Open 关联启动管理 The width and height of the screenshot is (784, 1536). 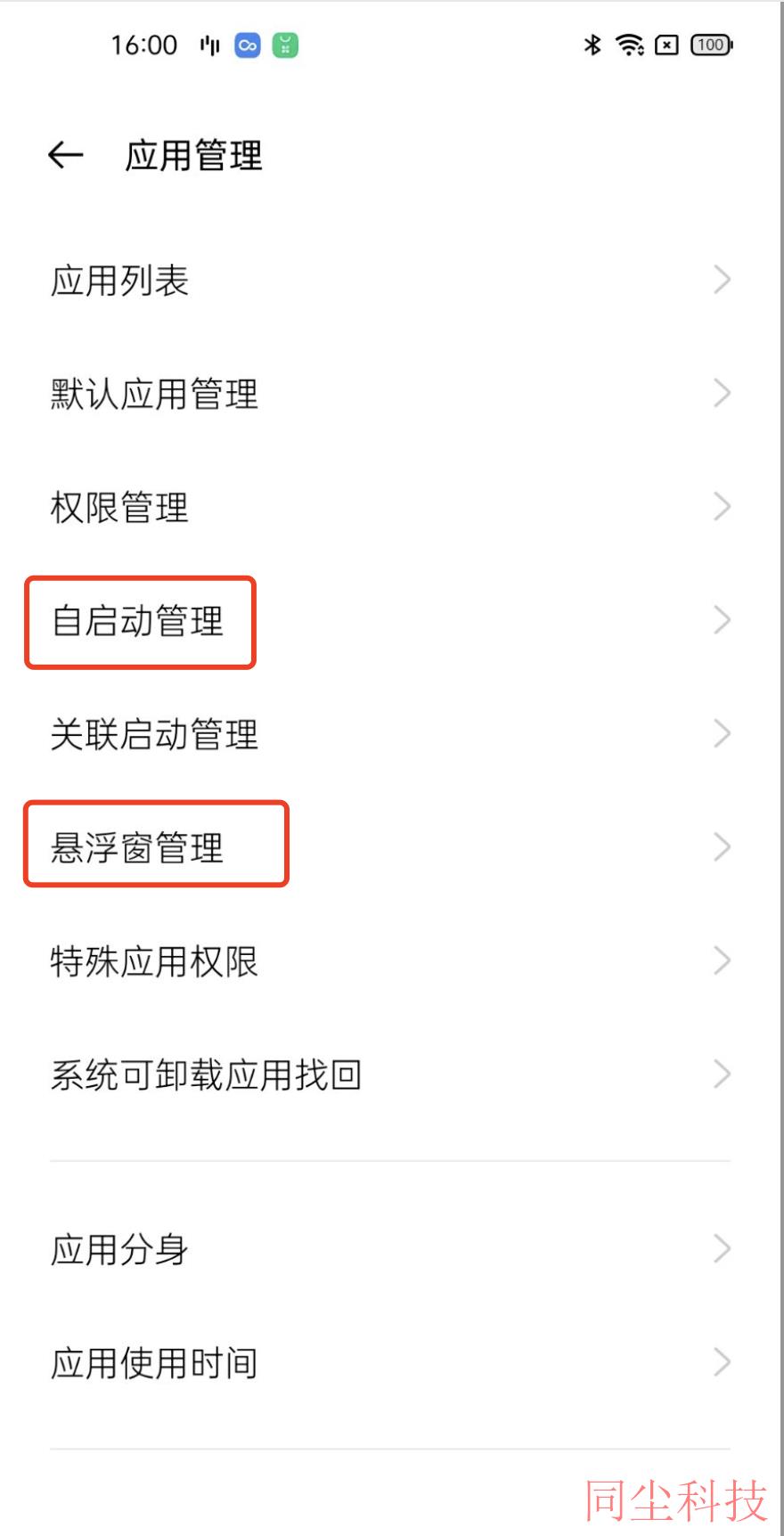click(390, 734)
